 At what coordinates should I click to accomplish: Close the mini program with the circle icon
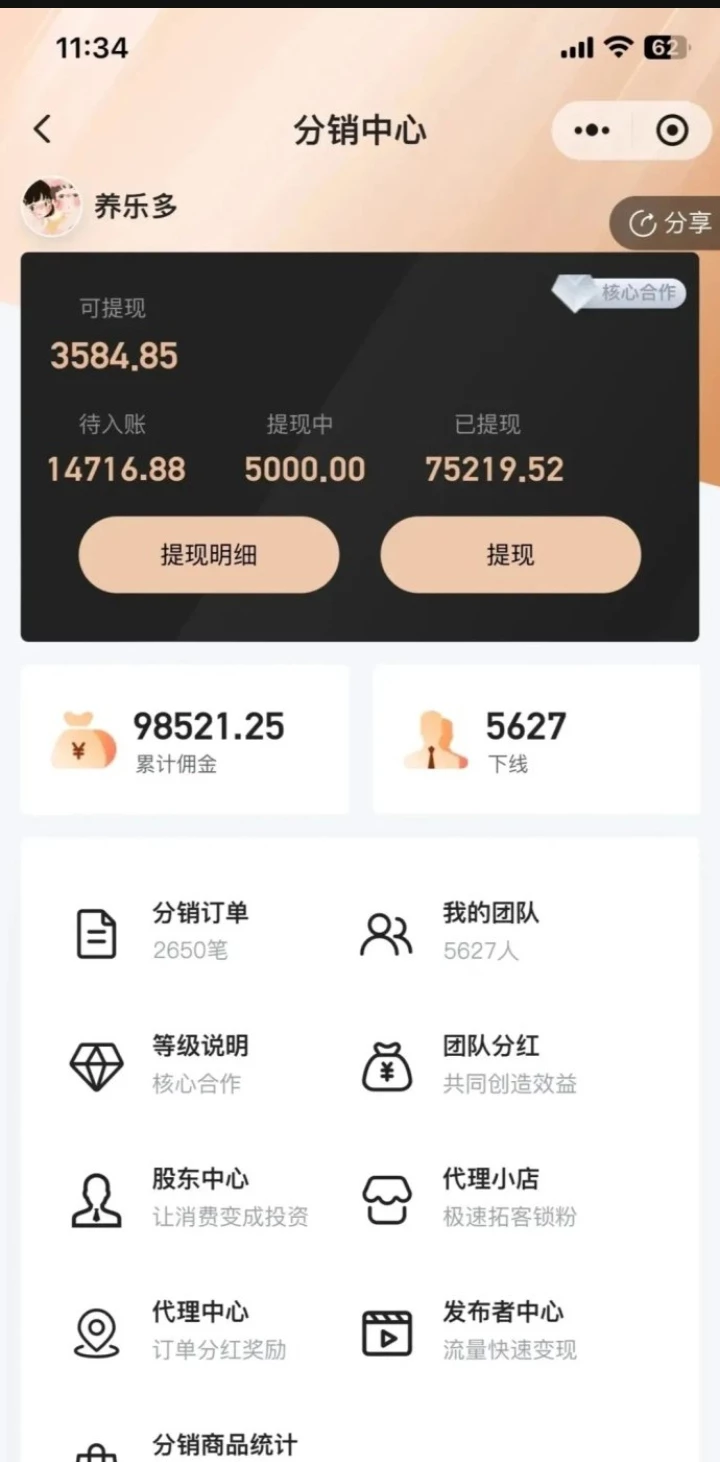tap(671, 131)
